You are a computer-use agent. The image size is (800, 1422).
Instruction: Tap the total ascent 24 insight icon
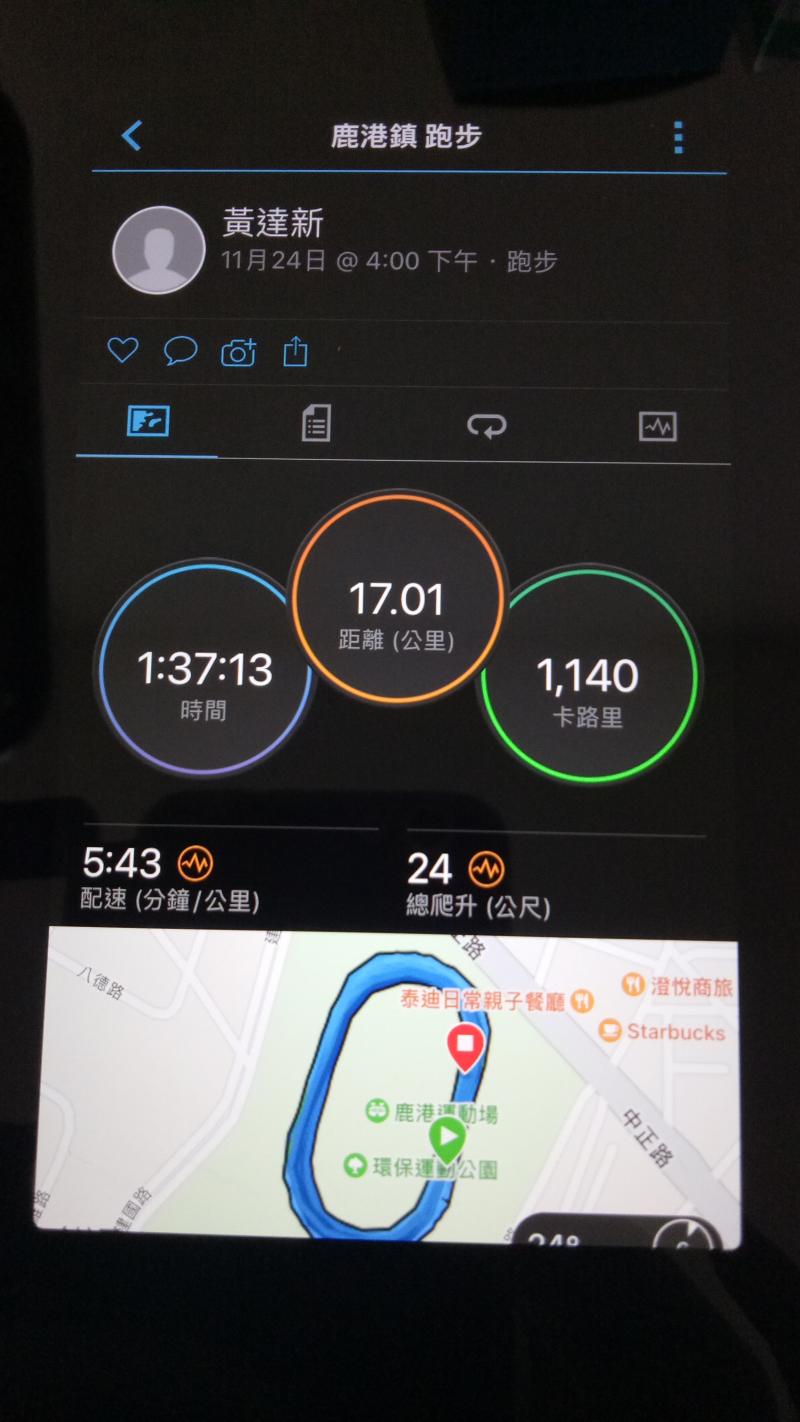coord(487,868)
